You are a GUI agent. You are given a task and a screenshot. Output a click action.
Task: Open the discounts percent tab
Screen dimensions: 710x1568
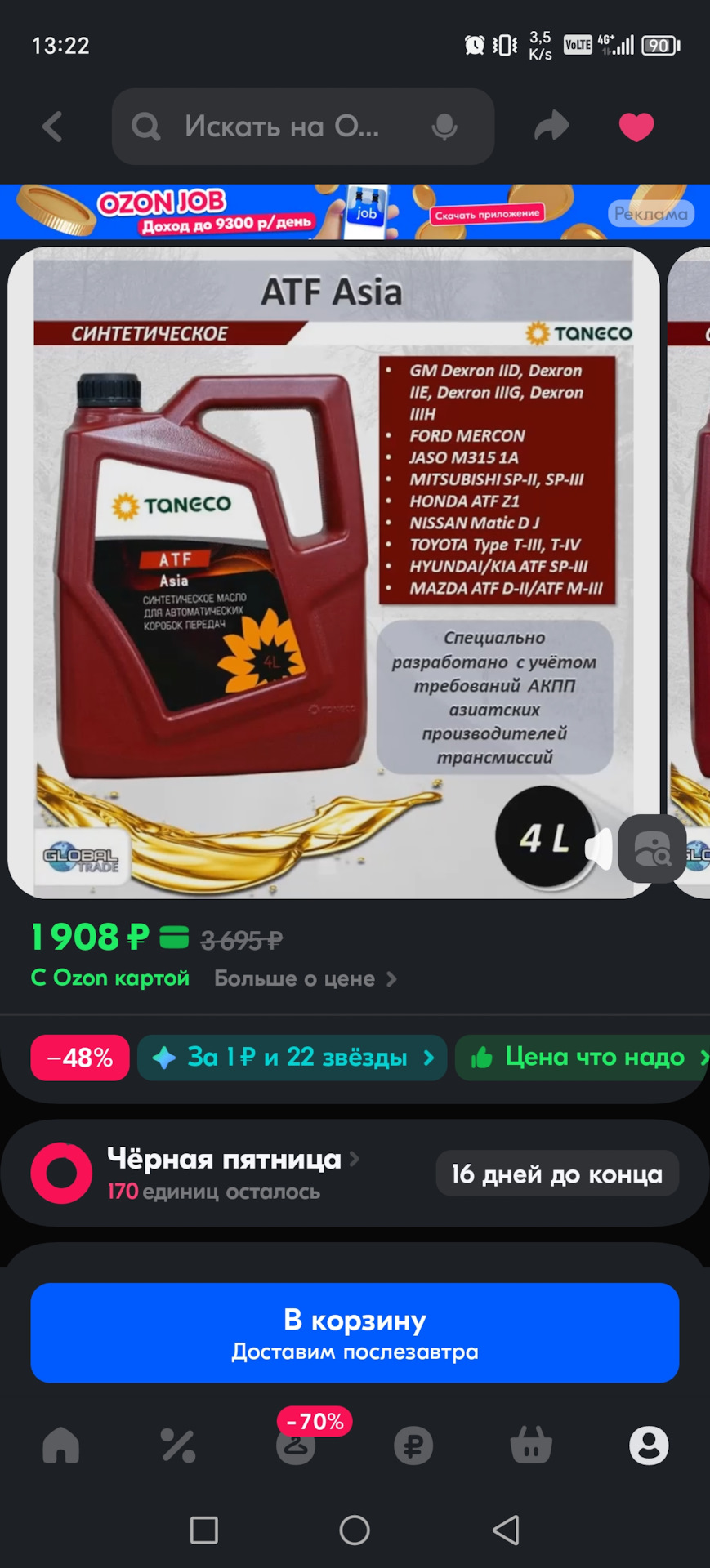click(x=178, y=1445)
